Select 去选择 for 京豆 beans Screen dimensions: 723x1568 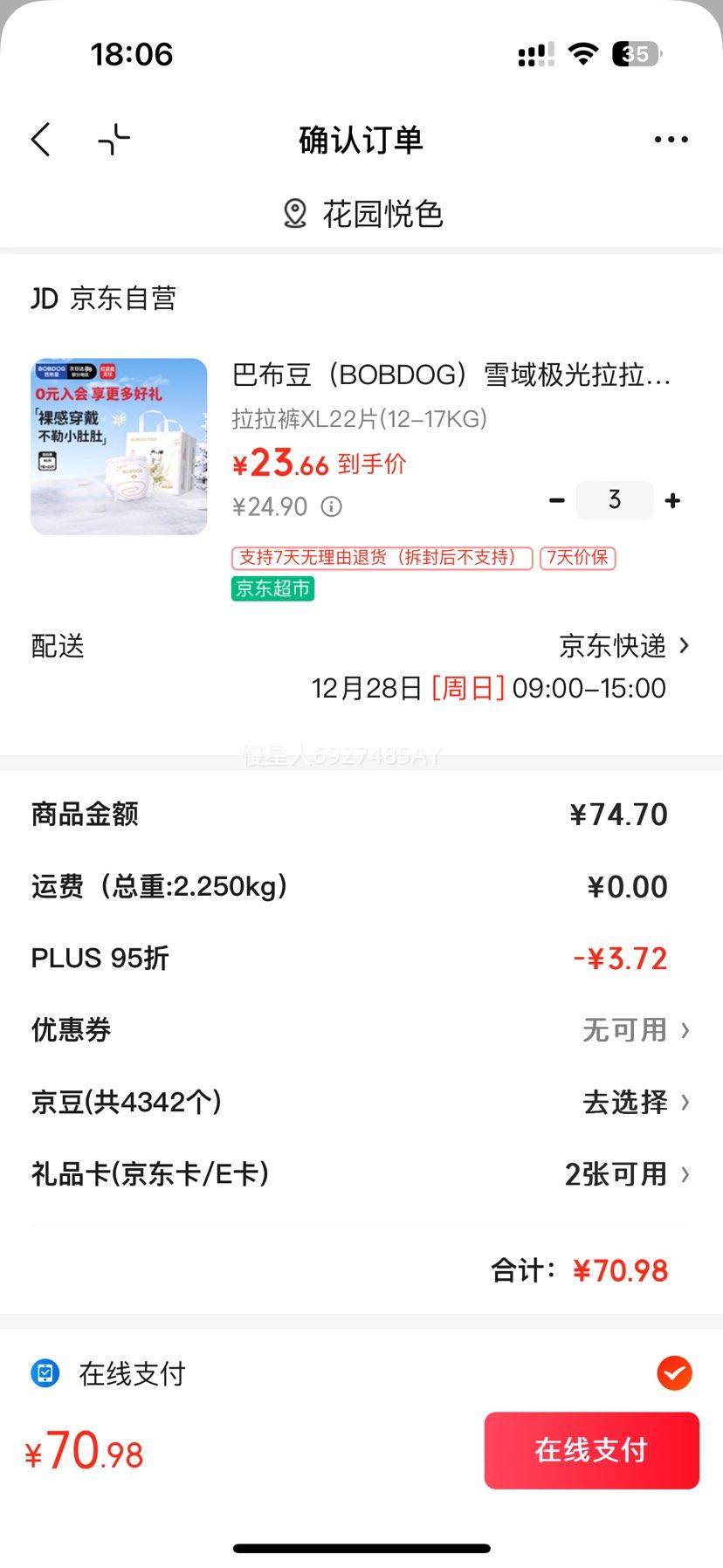(x=625, y=1102)
